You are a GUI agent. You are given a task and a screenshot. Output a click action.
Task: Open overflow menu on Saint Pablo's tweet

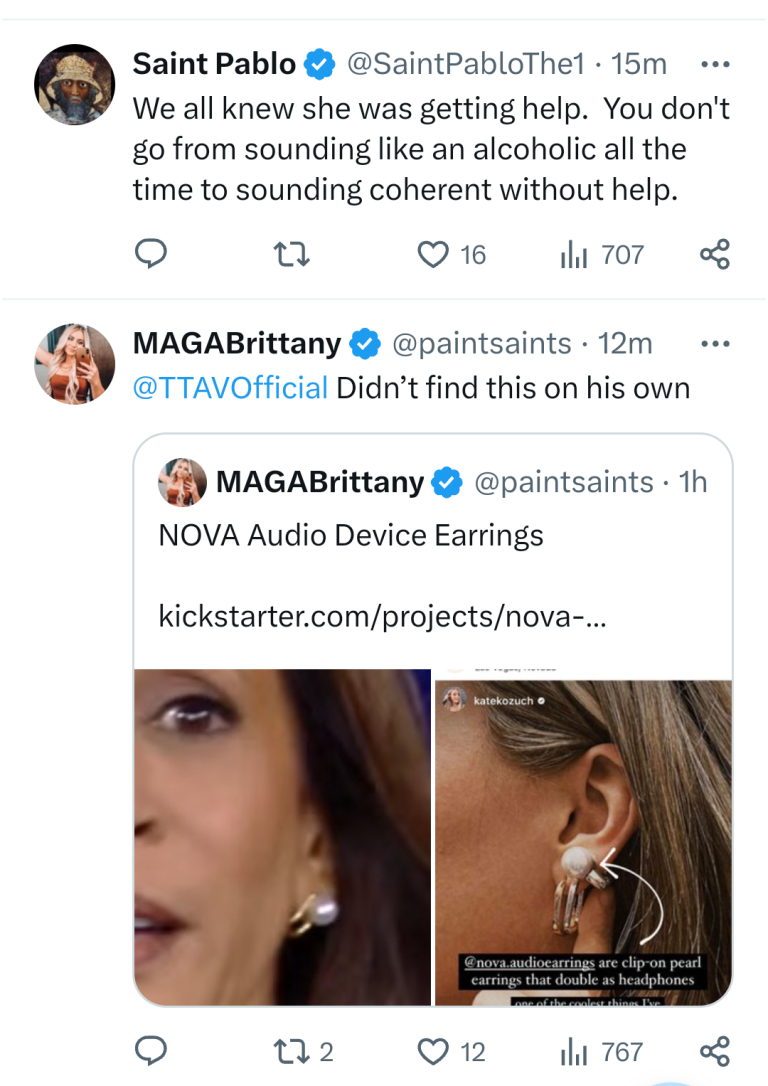click(714, 64)
